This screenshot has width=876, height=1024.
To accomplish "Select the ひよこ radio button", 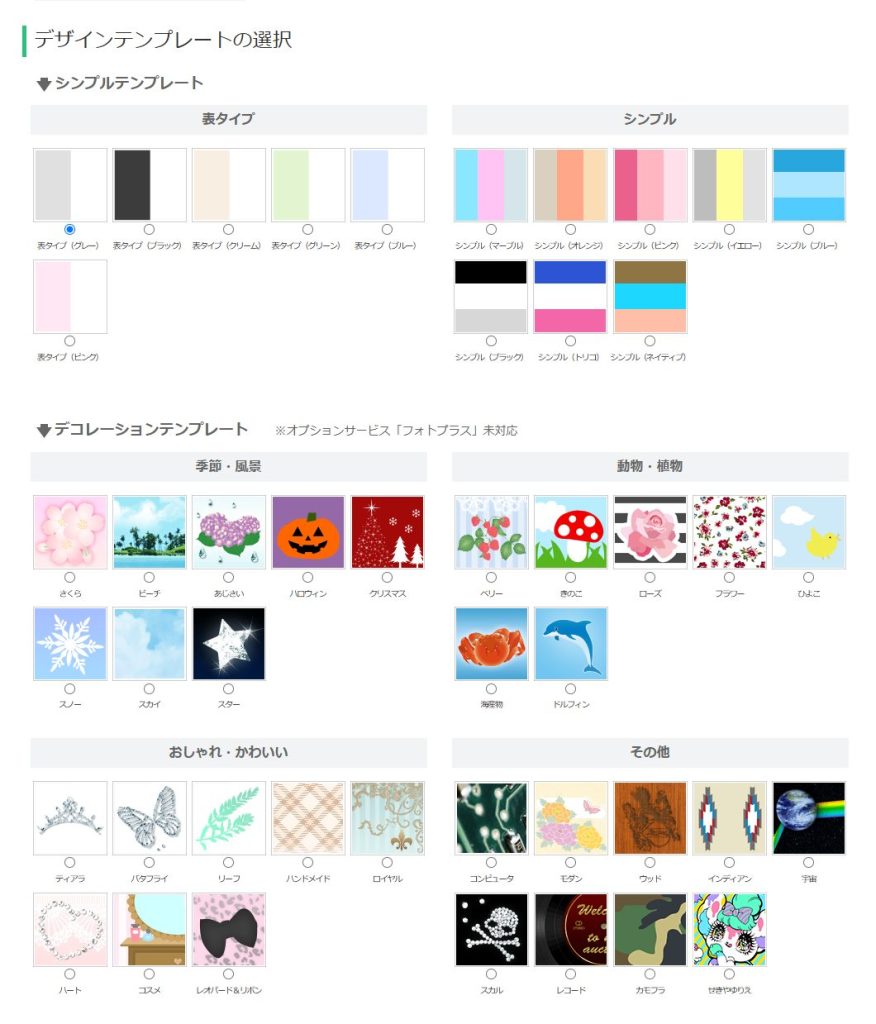I will [x=808, y=577].
